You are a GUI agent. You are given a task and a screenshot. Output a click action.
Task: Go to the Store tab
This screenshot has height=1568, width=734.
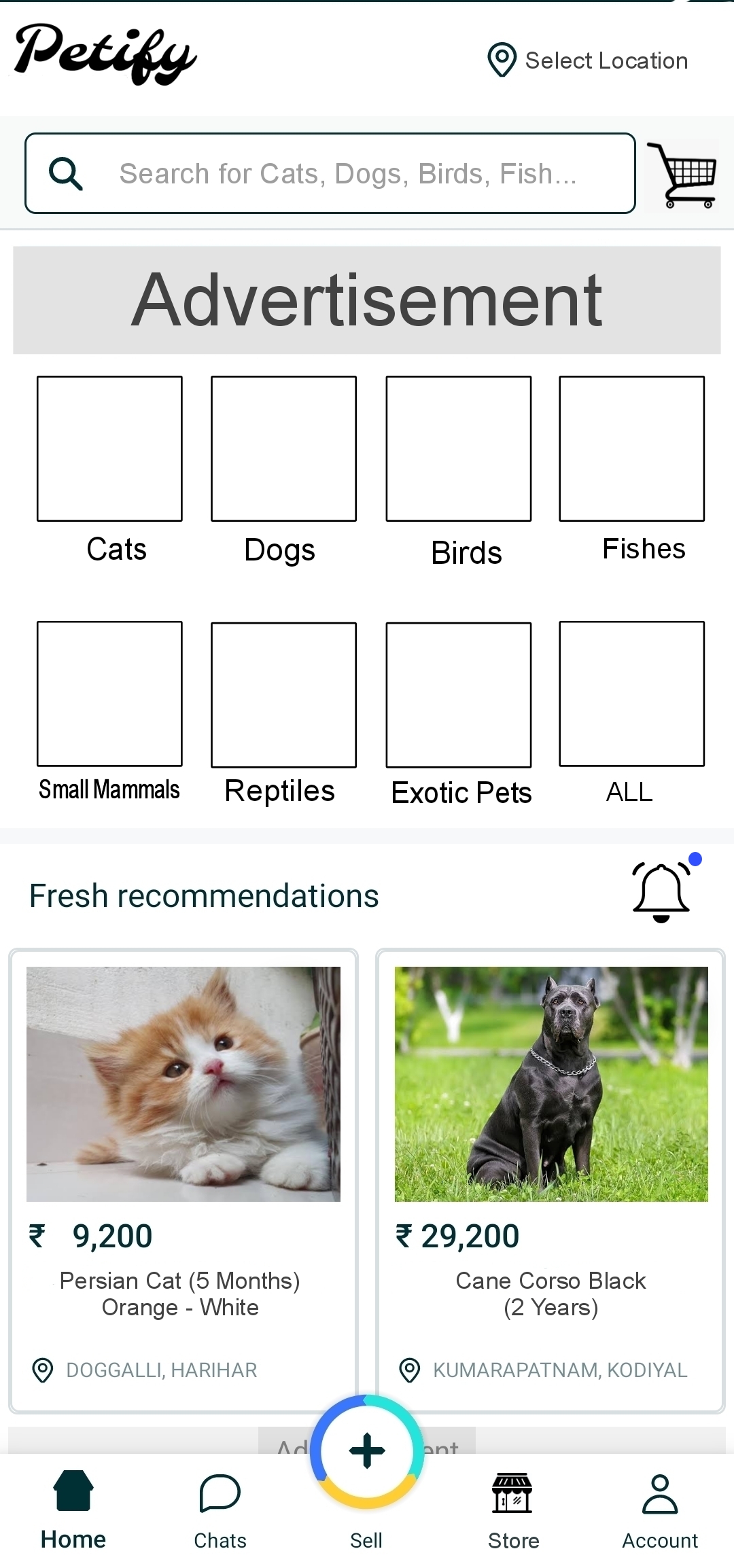tap(513, 1511)
